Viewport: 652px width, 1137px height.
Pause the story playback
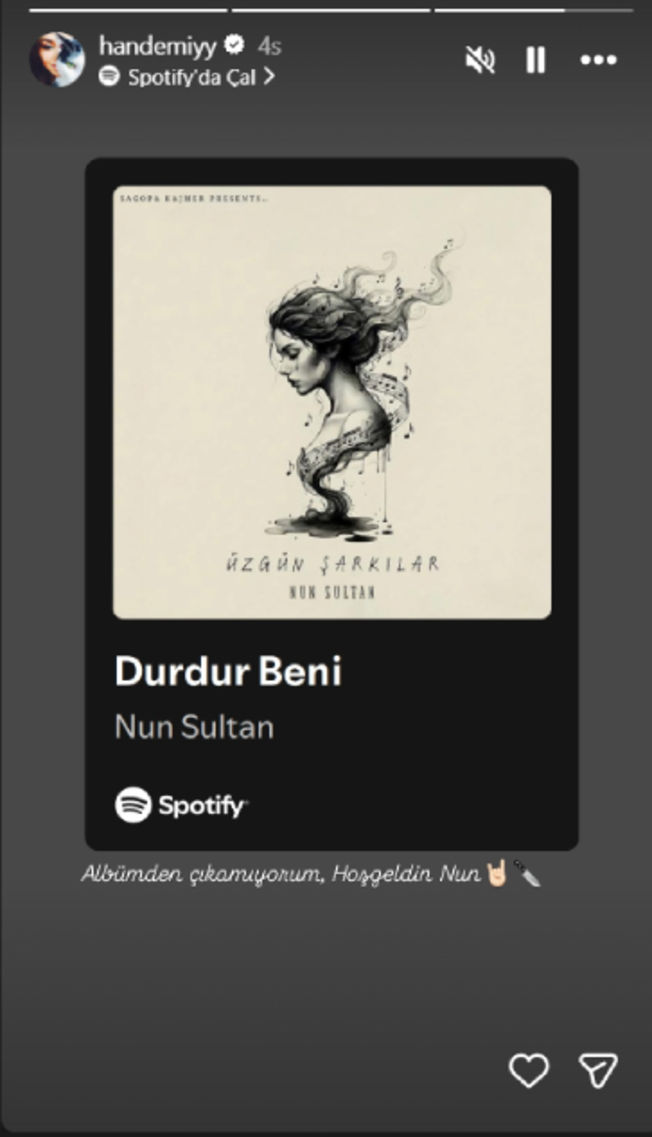tap(536, 61)
